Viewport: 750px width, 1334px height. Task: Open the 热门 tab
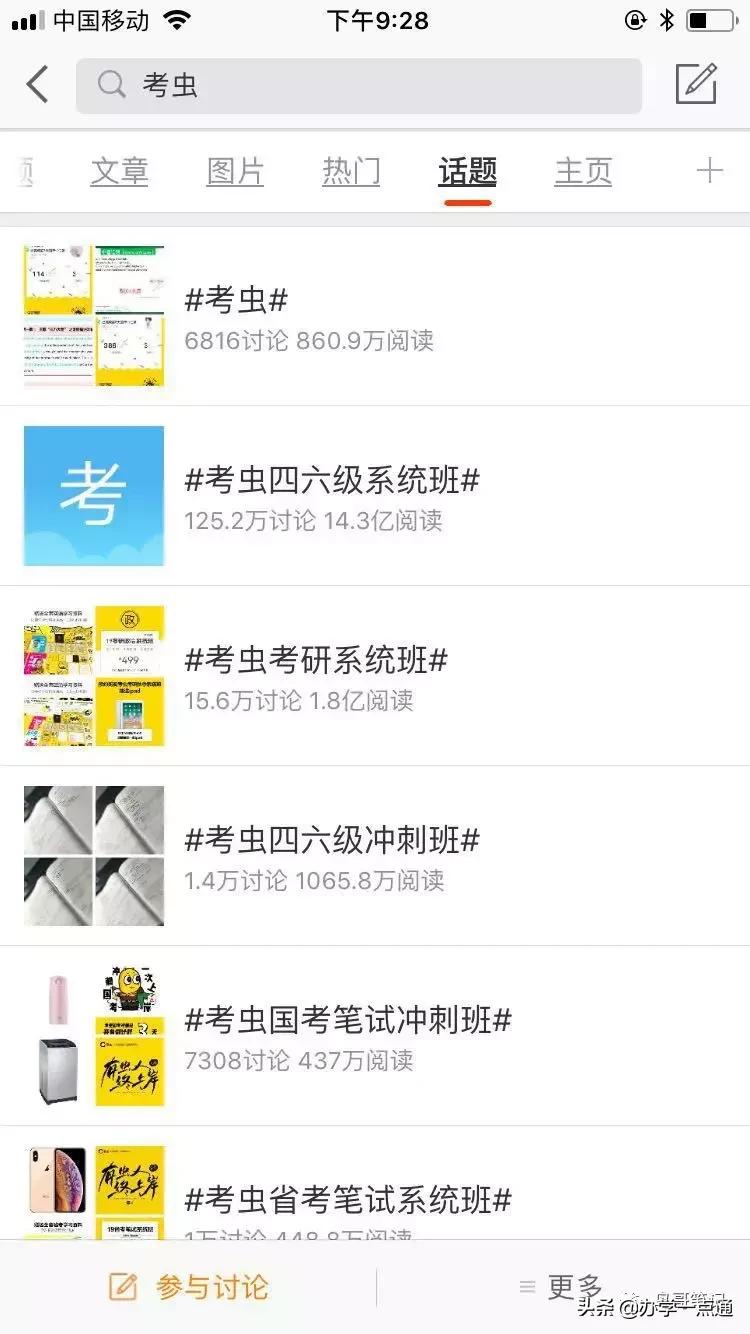(x=351, y=171)
